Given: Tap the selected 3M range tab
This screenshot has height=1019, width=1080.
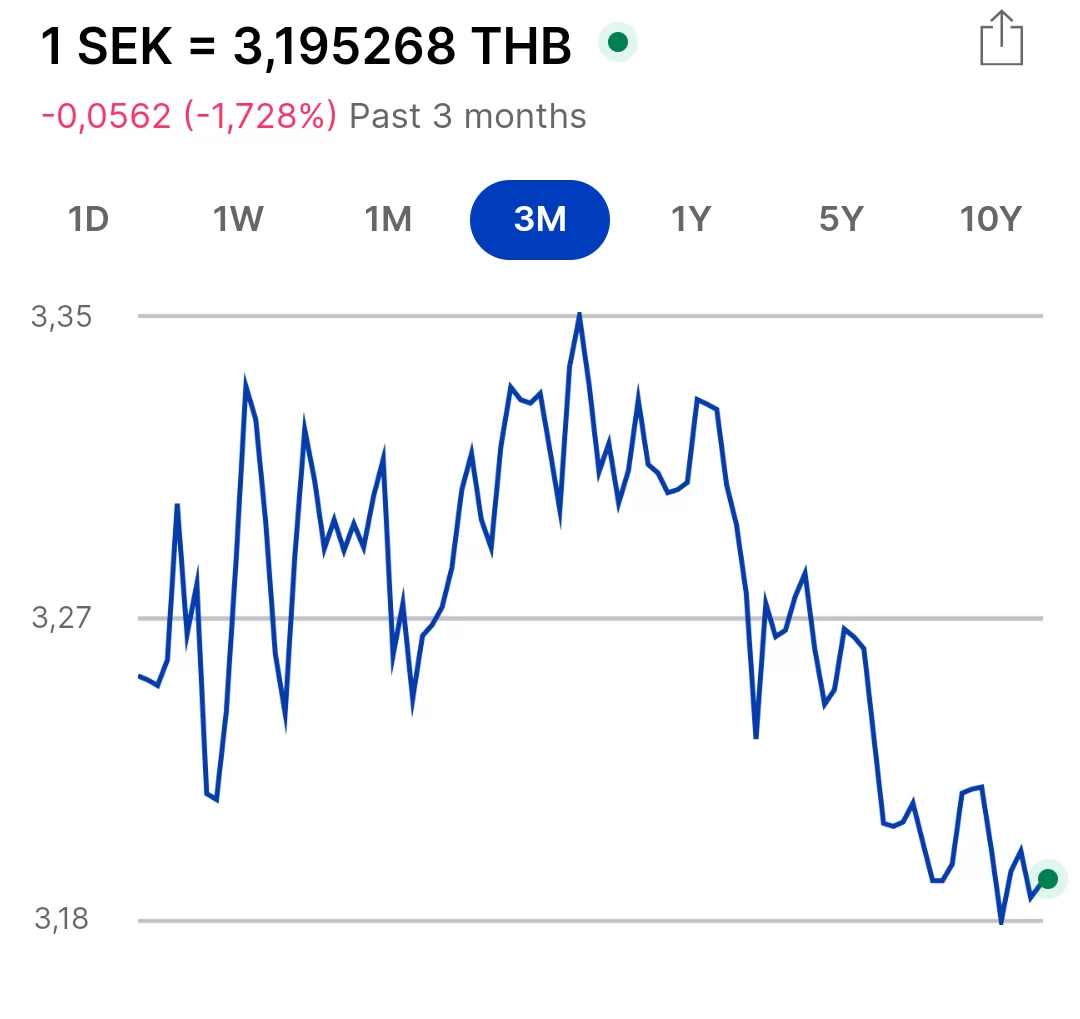Looking at the screenshot, I should tap(539, 219).
